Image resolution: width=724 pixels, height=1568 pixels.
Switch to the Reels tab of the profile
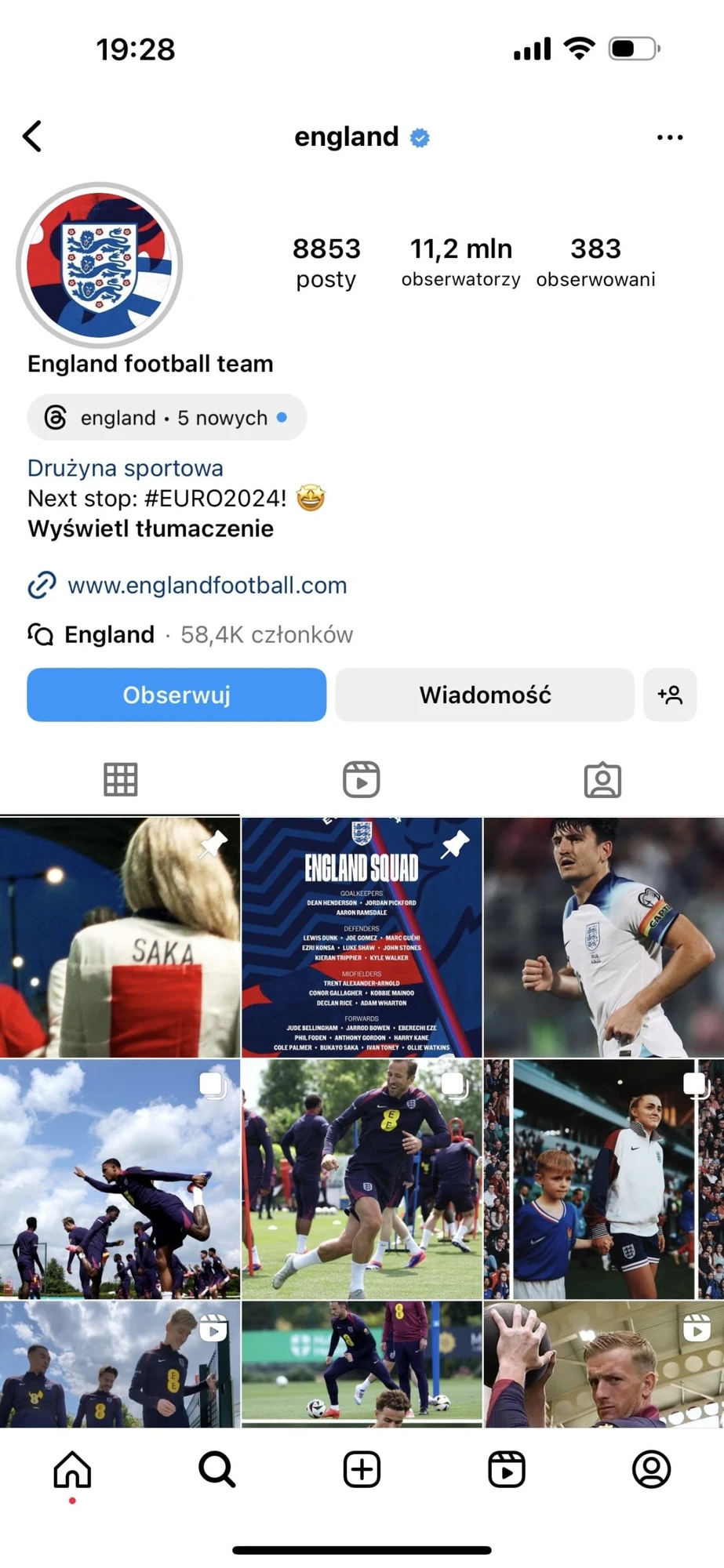pyautogui.click(x=362, y=779)
